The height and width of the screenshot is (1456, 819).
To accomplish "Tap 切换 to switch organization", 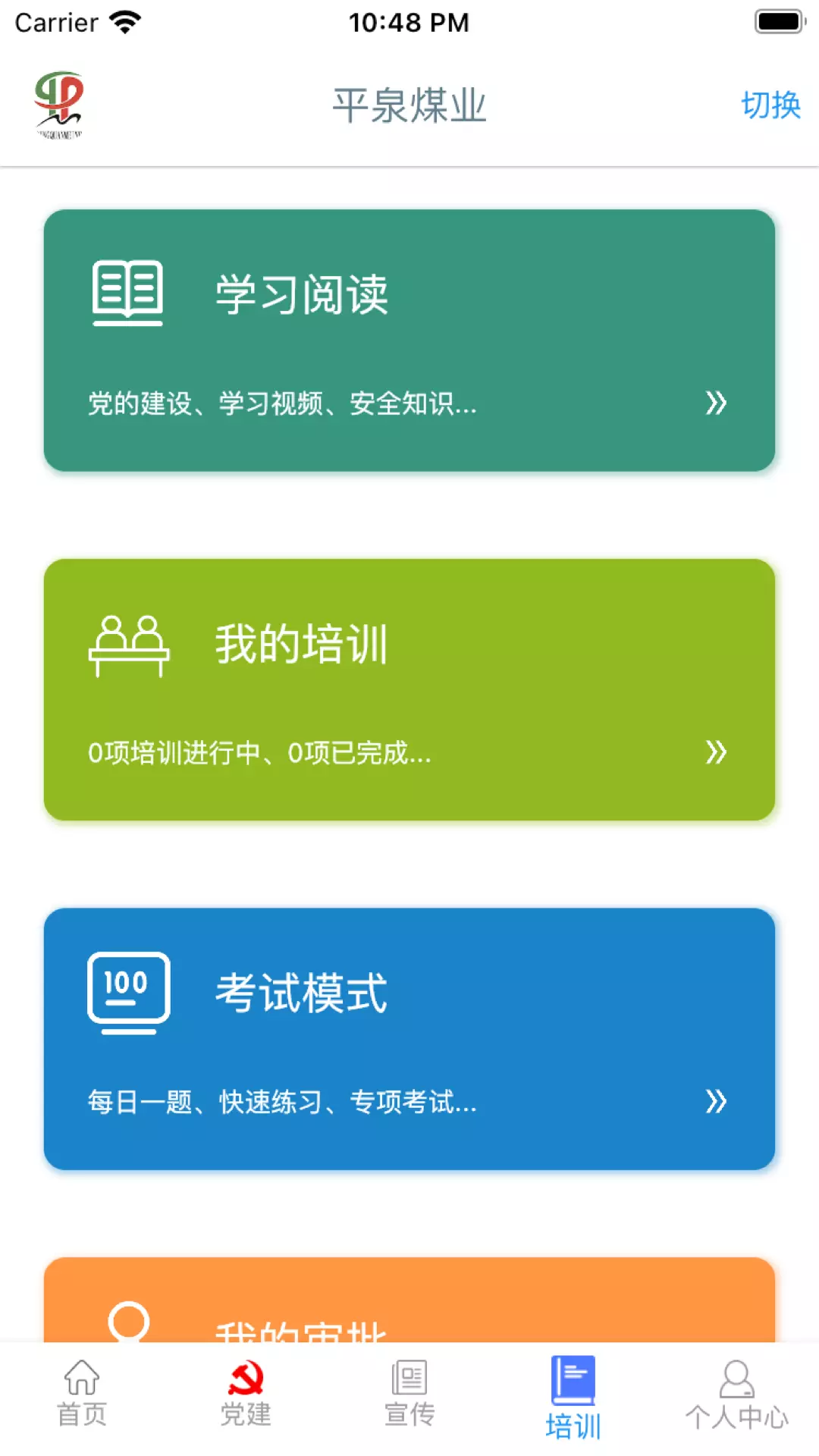I will [770, 105].
